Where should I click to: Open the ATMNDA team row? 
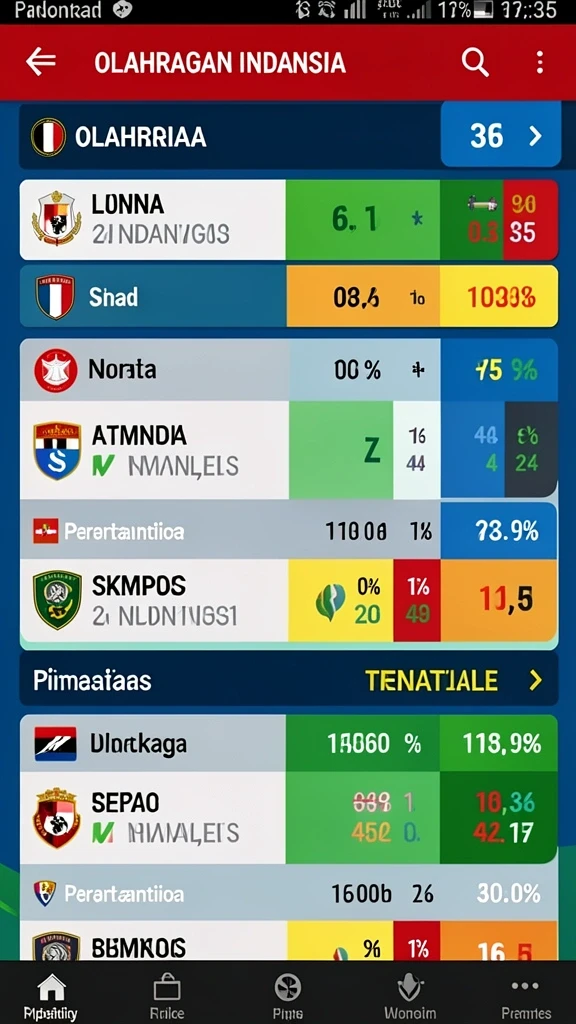coord(289,450)
